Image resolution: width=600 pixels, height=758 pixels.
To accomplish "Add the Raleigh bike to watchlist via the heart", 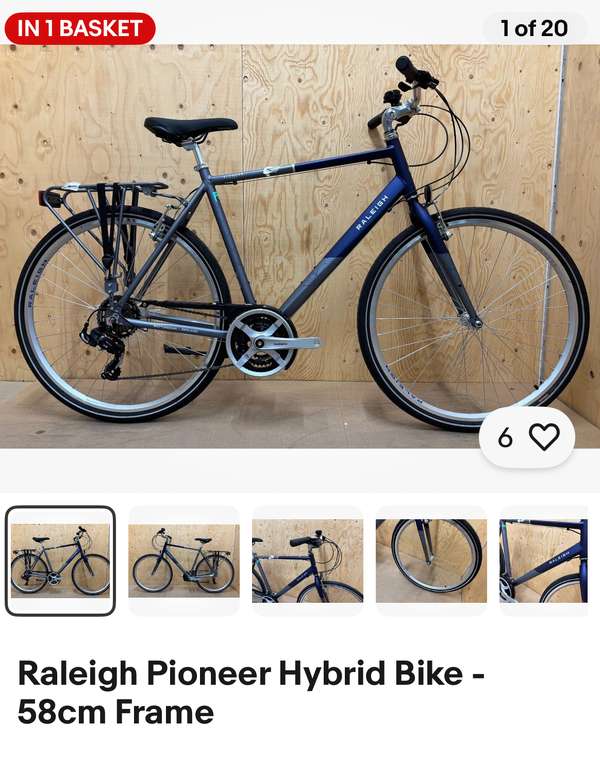I will point(543,437).
